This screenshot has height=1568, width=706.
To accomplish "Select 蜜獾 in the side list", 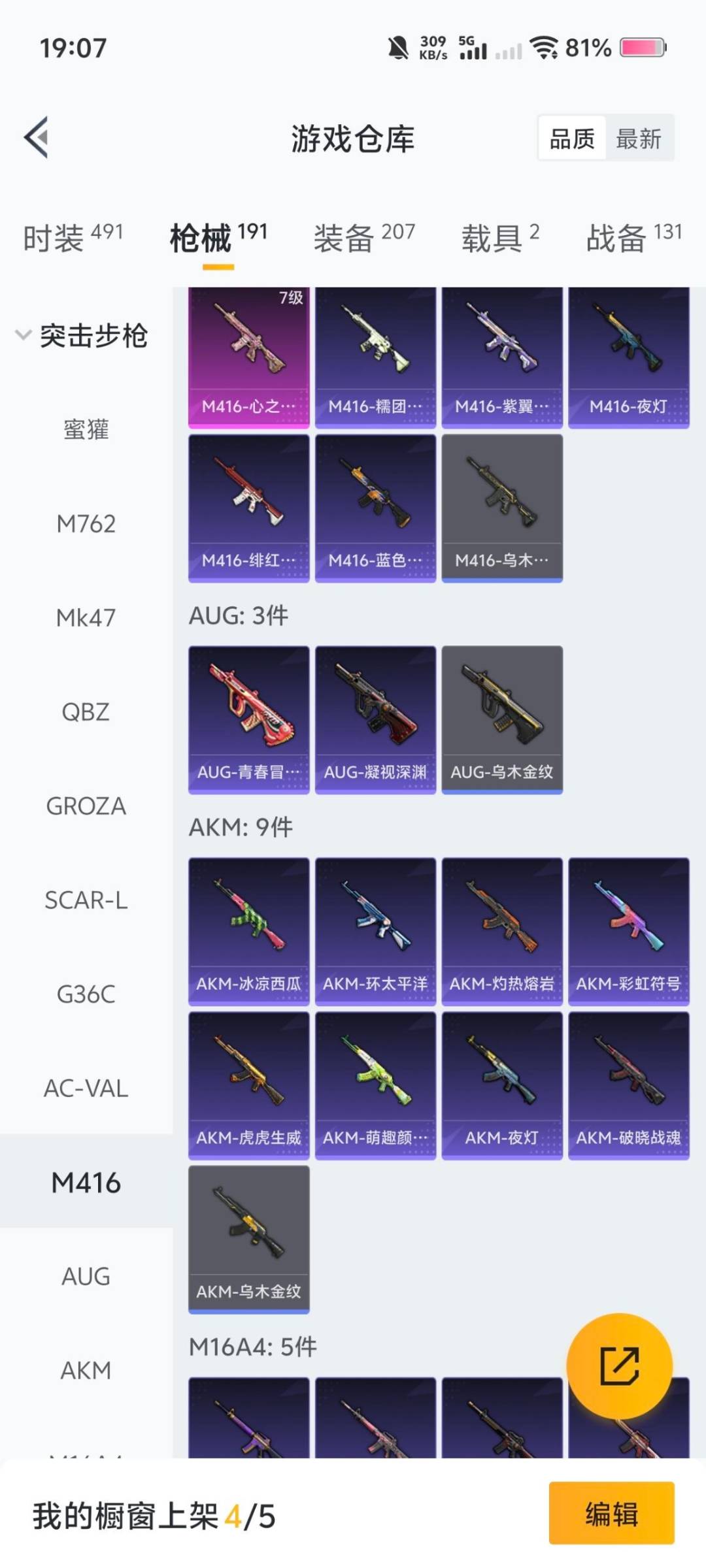I will (x=86, y=430).
